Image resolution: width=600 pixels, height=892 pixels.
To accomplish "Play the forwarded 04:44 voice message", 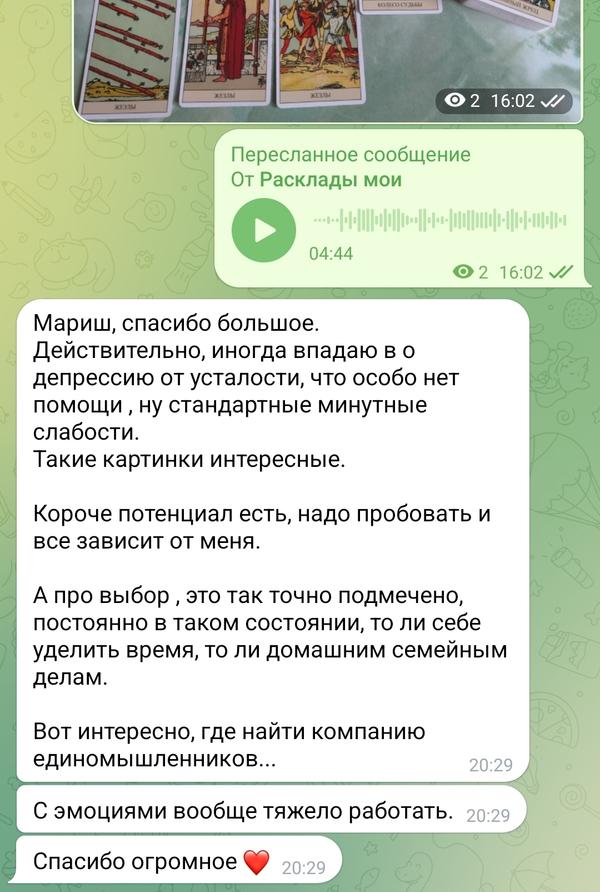I will (x=263, y=230).
